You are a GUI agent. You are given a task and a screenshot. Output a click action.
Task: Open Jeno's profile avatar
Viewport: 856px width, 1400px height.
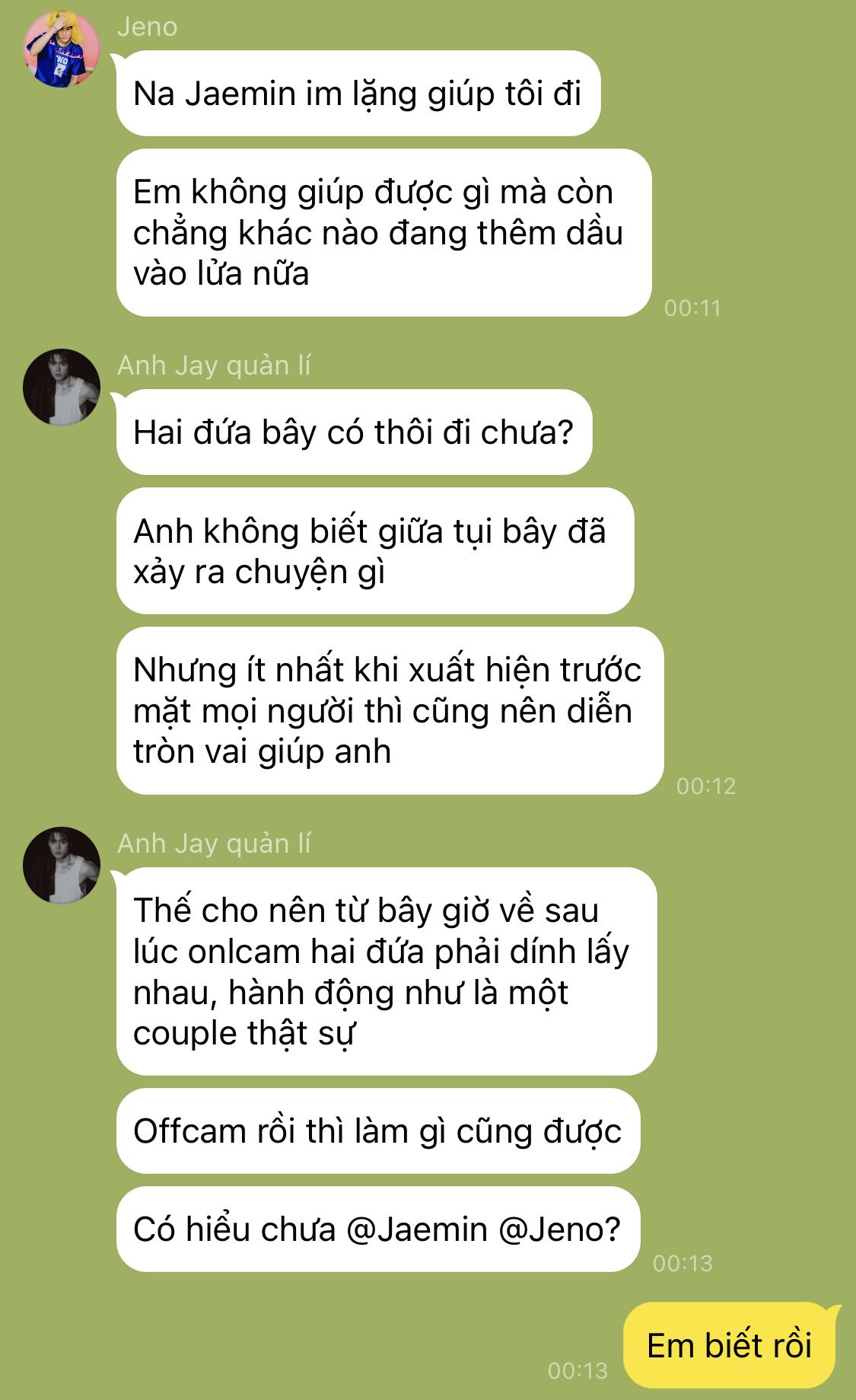[62, 49]
